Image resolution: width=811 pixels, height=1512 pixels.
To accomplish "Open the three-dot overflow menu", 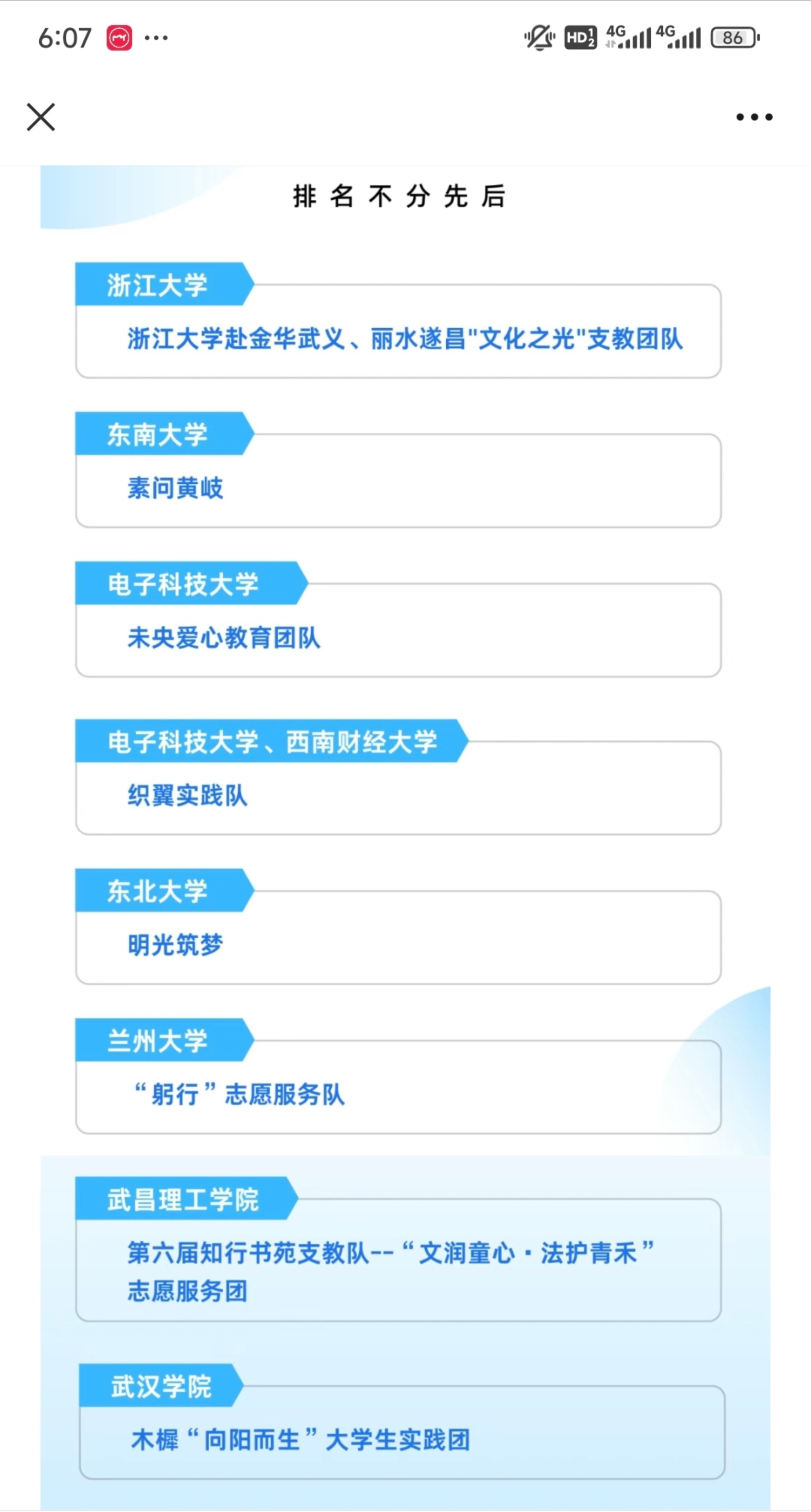I will [754, 117].
